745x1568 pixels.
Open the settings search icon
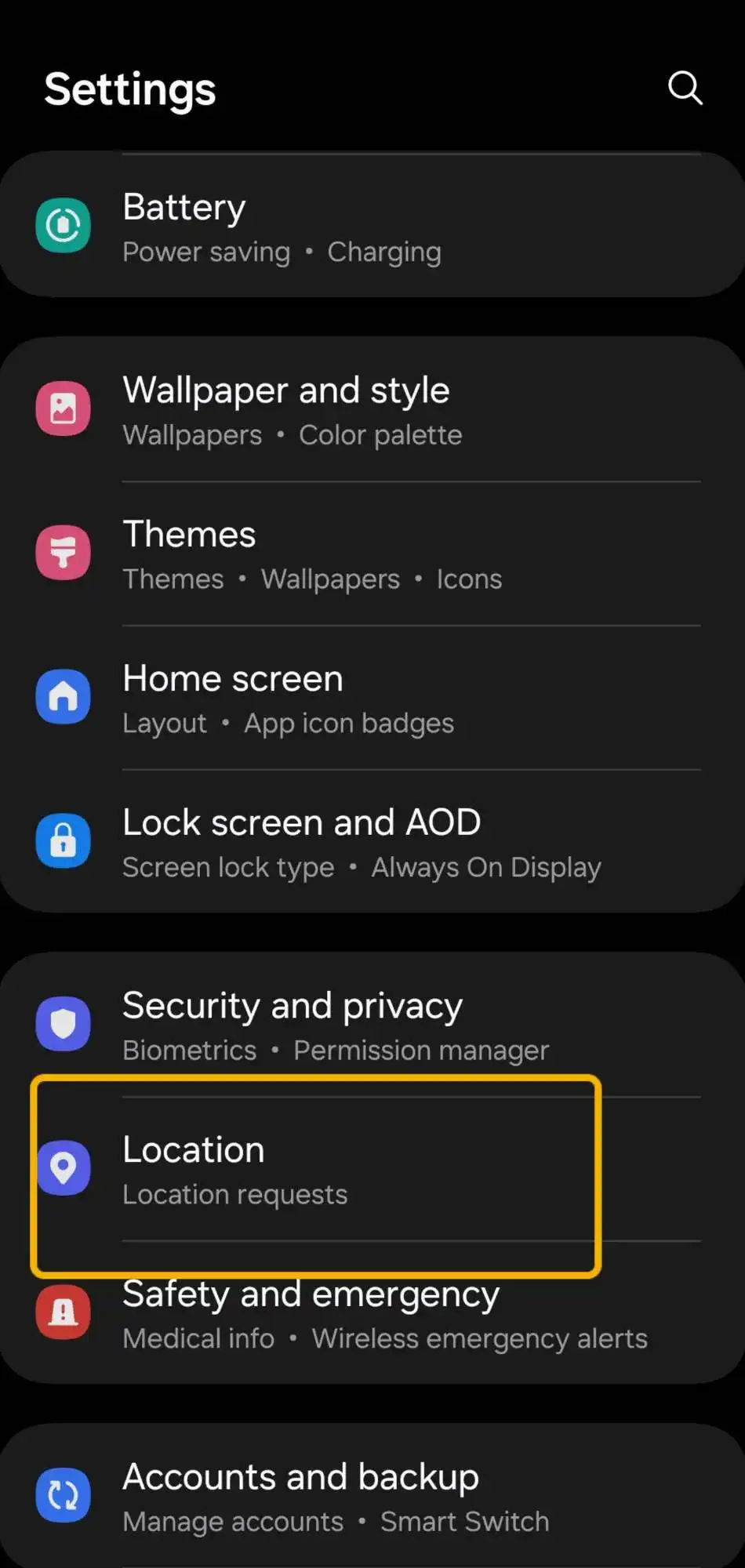(x=685, y=88)
